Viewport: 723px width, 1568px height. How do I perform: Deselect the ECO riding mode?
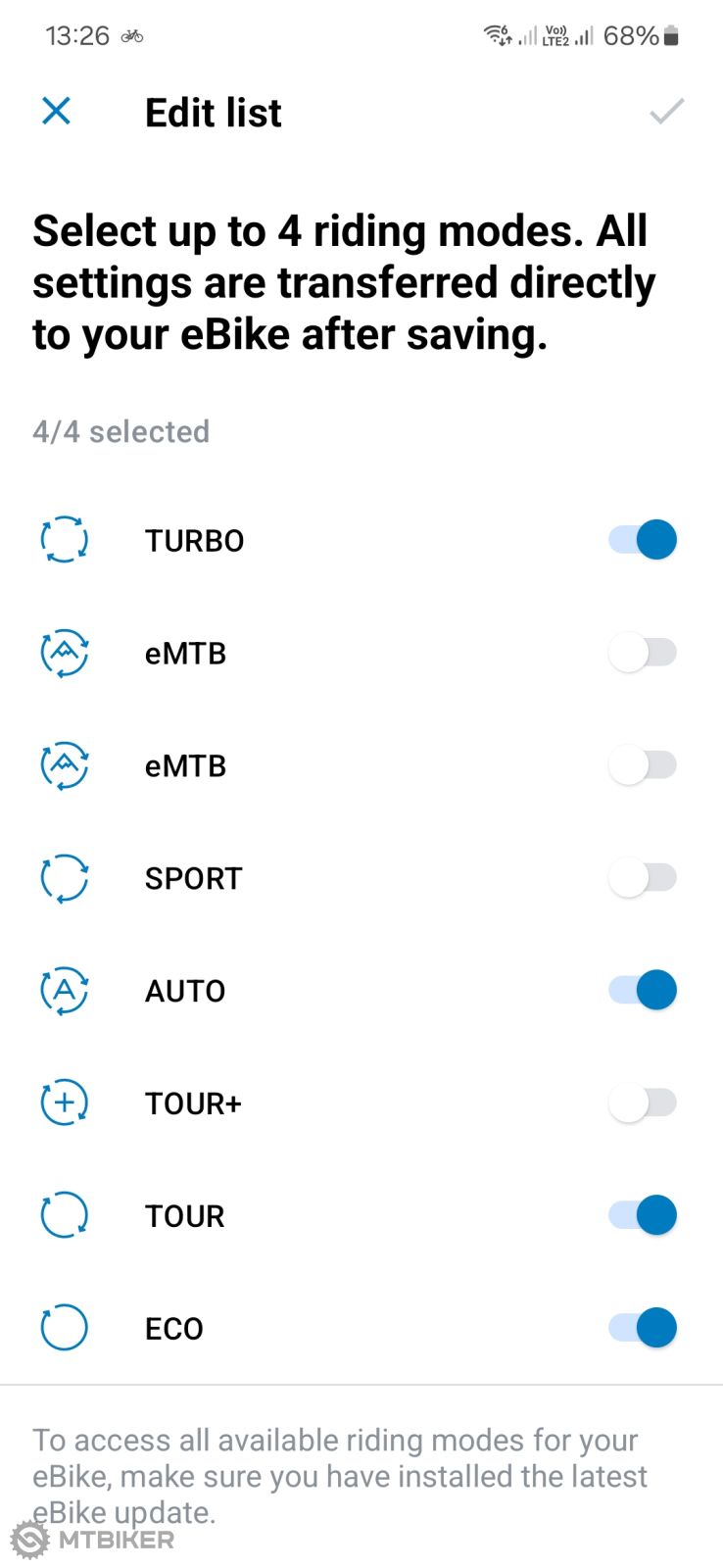[643, 1329]
